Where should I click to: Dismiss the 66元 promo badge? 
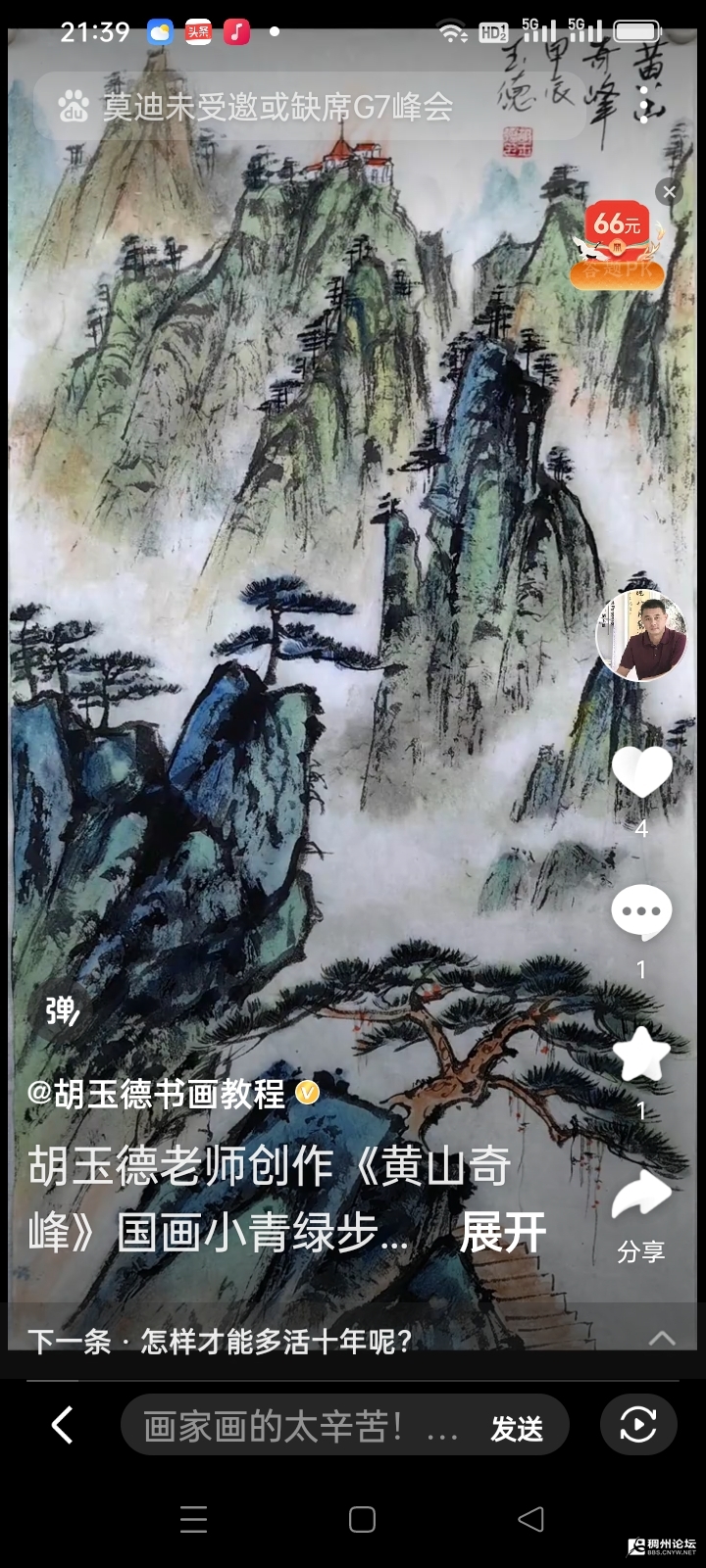point(669,192)
